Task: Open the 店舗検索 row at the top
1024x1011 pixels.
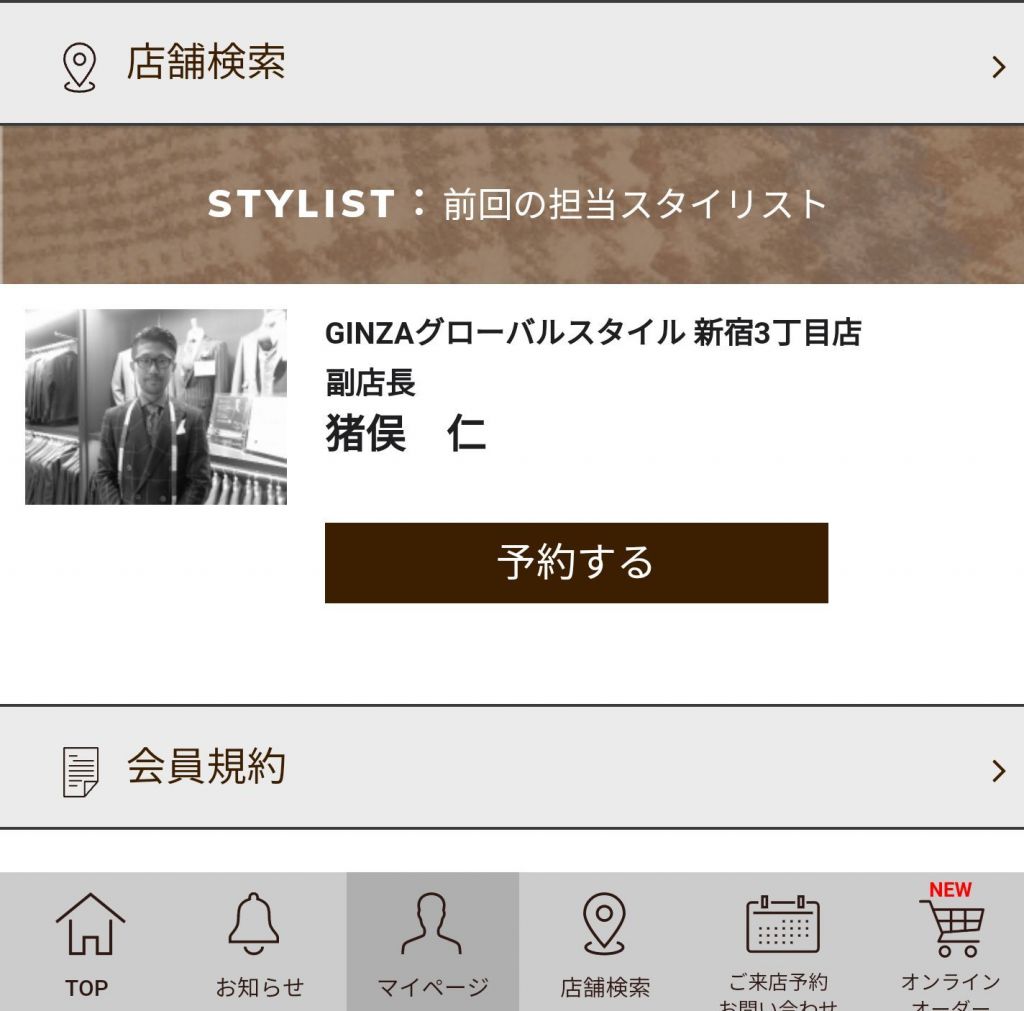Action: tap(512, 64)
